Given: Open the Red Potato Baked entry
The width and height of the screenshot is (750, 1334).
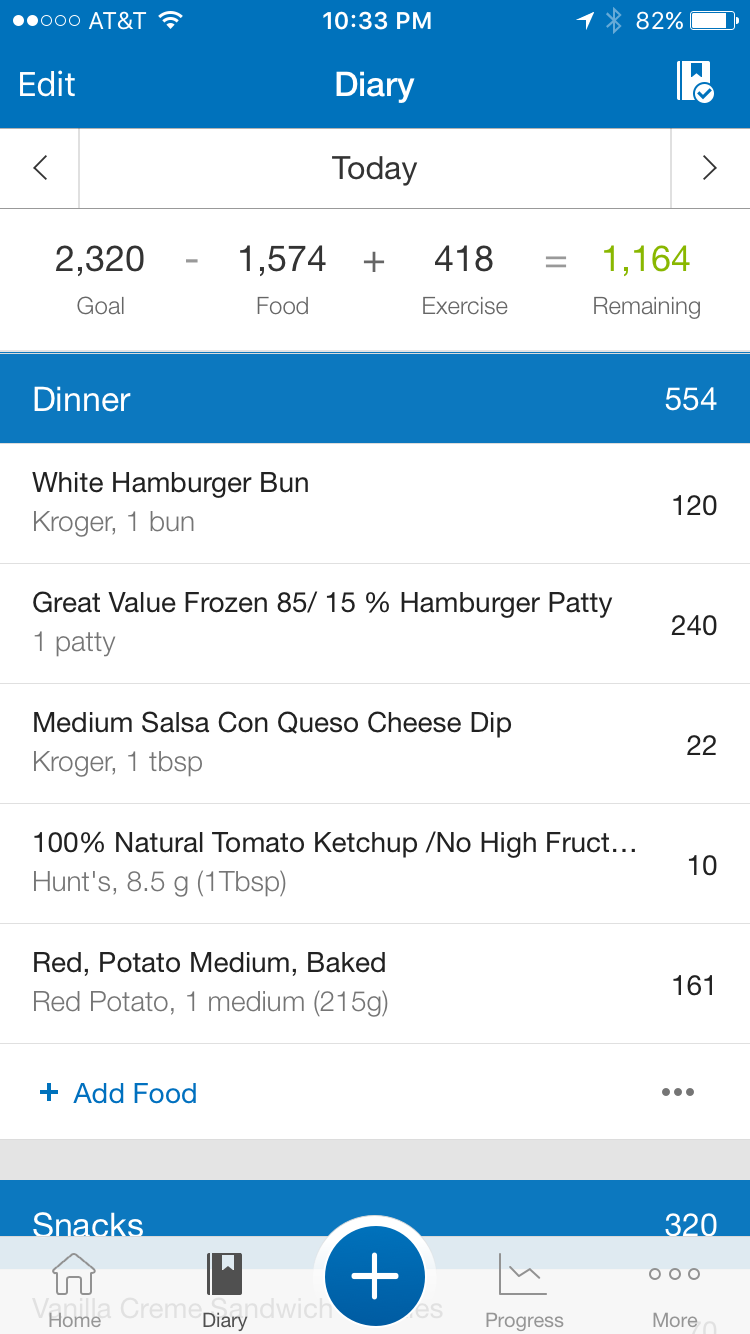Looking at the screenshot, I should (x=375, y=984).
